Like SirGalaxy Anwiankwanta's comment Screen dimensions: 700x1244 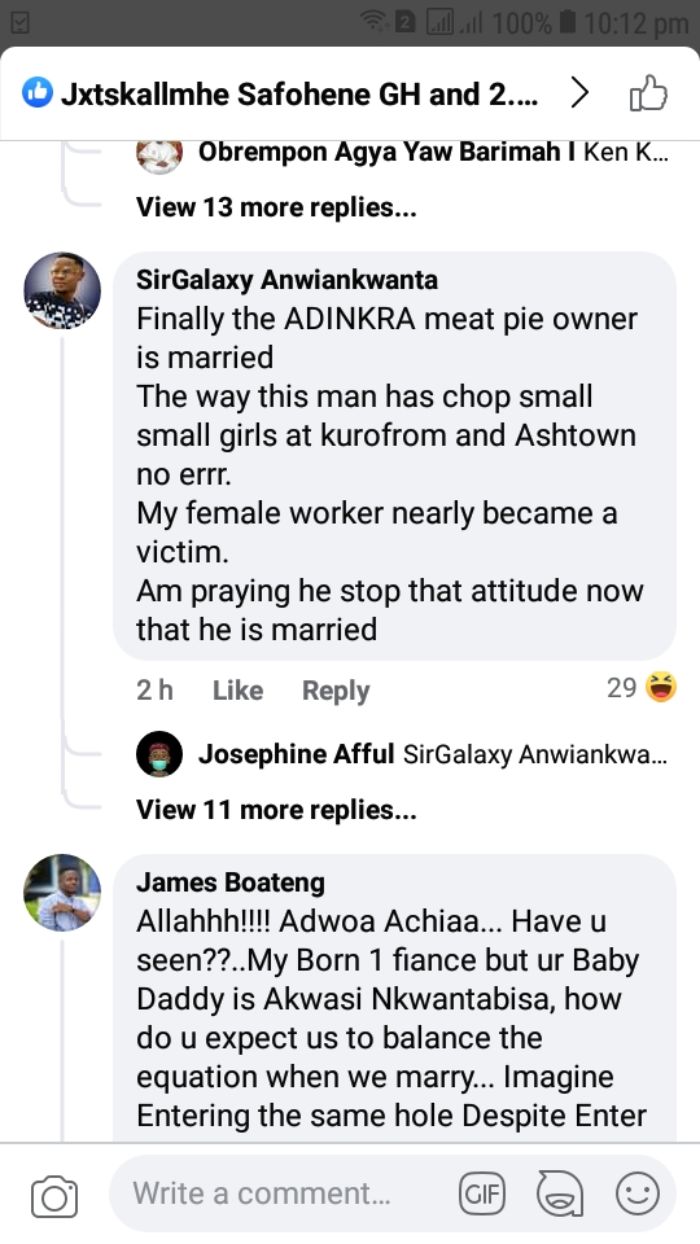click(238, 690)
